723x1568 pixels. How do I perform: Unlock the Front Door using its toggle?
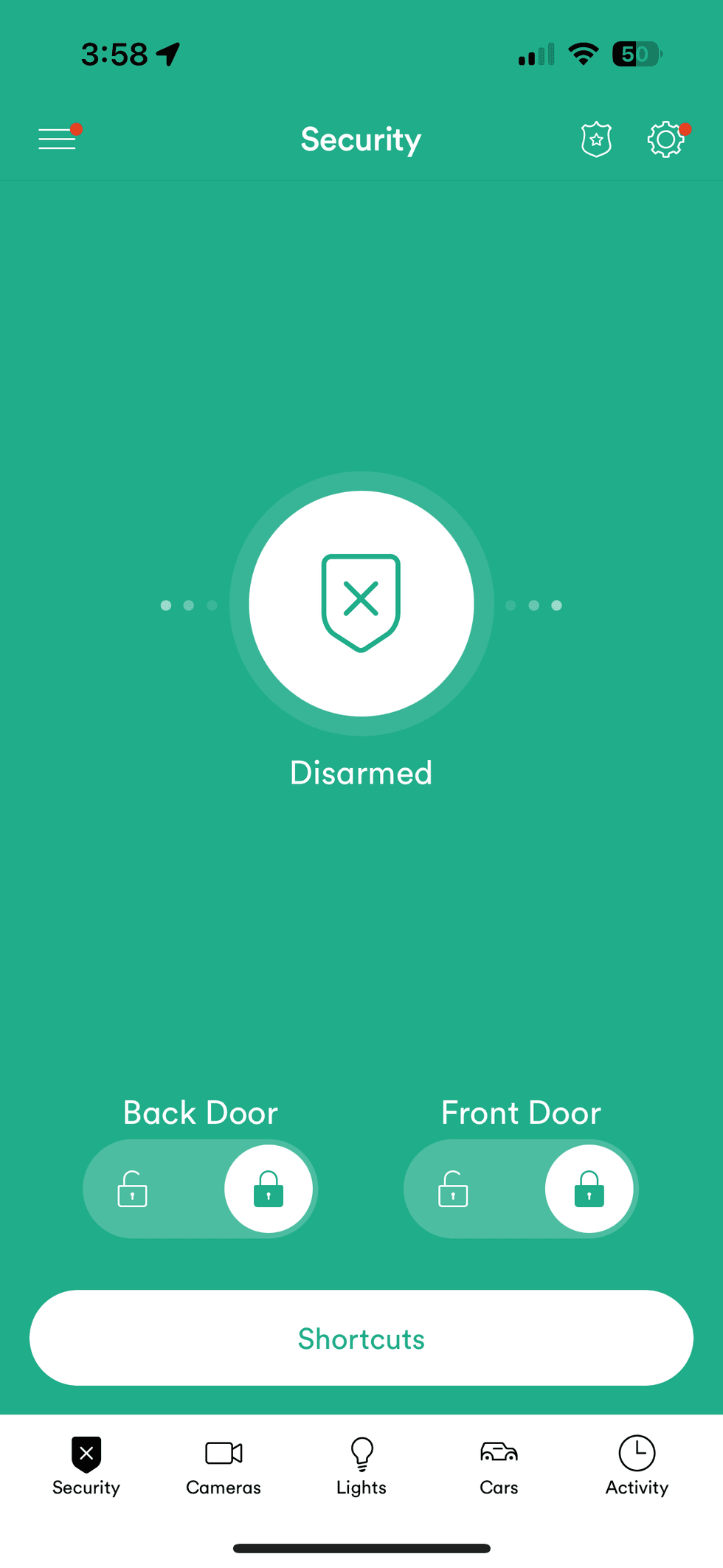453,1189
